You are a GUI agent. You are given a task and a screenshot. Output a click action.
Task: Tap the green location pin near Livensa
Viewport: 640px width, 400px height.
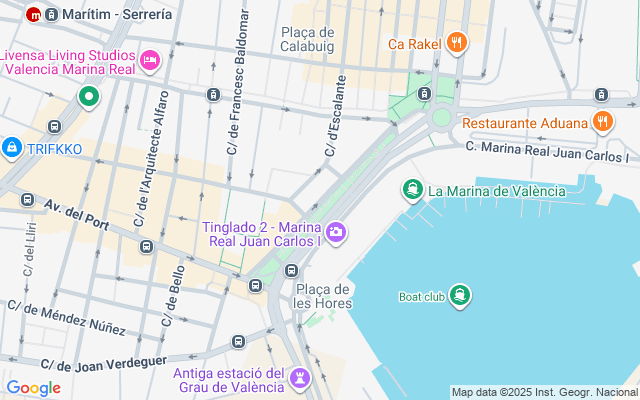89,98
